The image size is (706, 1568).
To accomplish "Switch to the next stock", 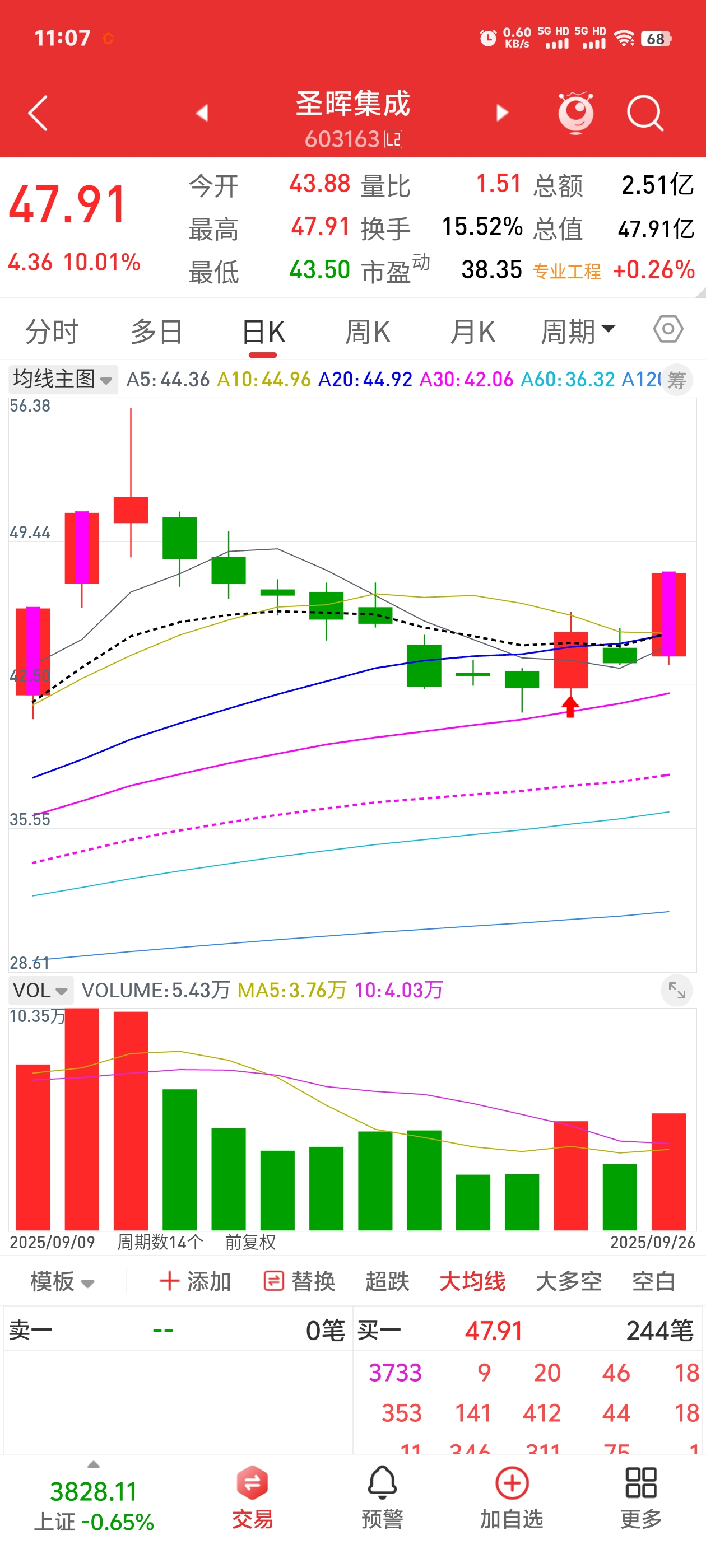I will coord(502,113).
